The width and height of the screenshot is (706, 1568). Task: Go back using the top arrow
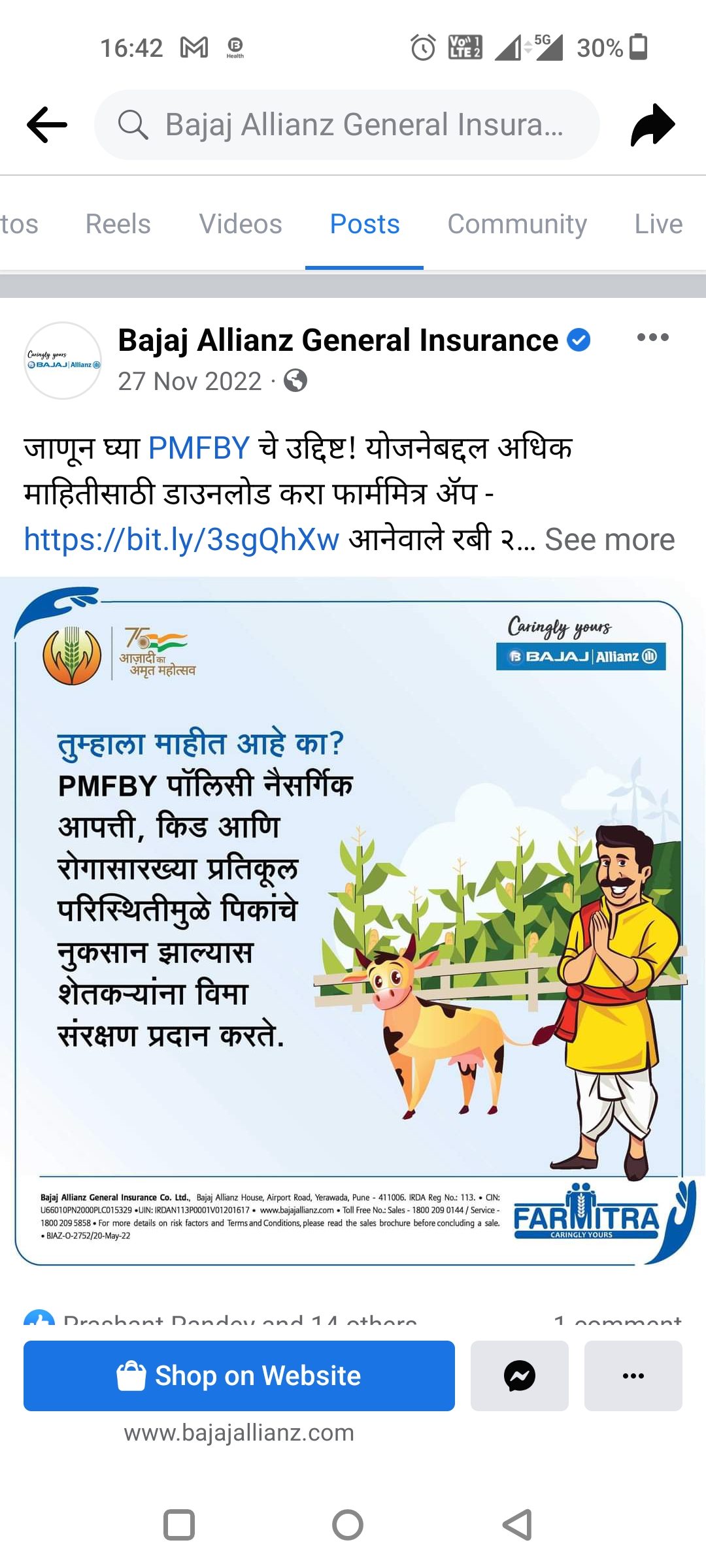coord(47,124)
